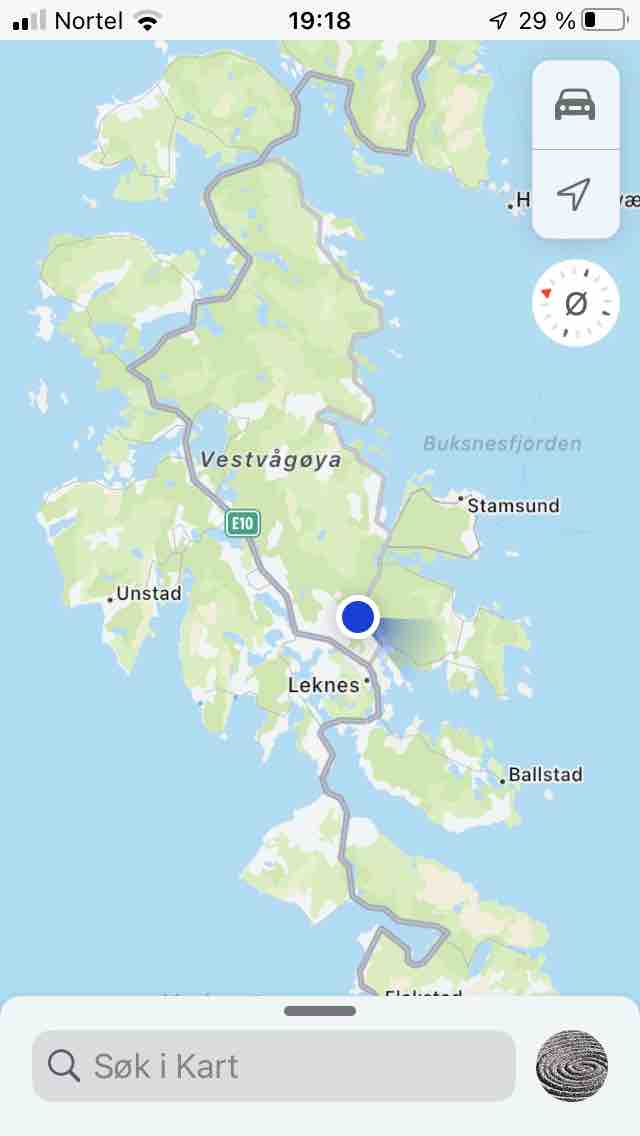Open the Søk i Kart search field
The width and height of the screenshot is (640, 1136).
click(273, 1066)
